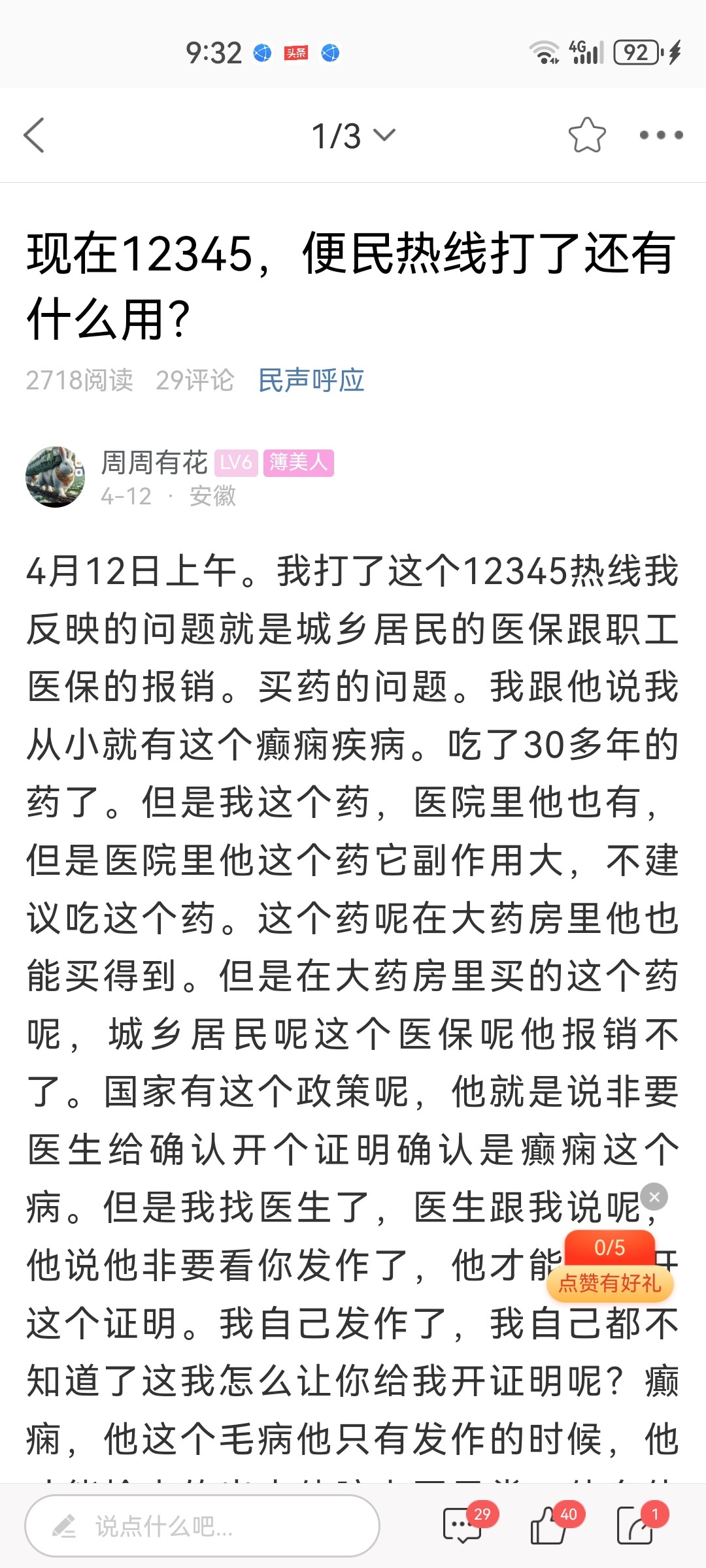Open author name 周周有花
706x1568 pixels.
(x=154, y=463)
